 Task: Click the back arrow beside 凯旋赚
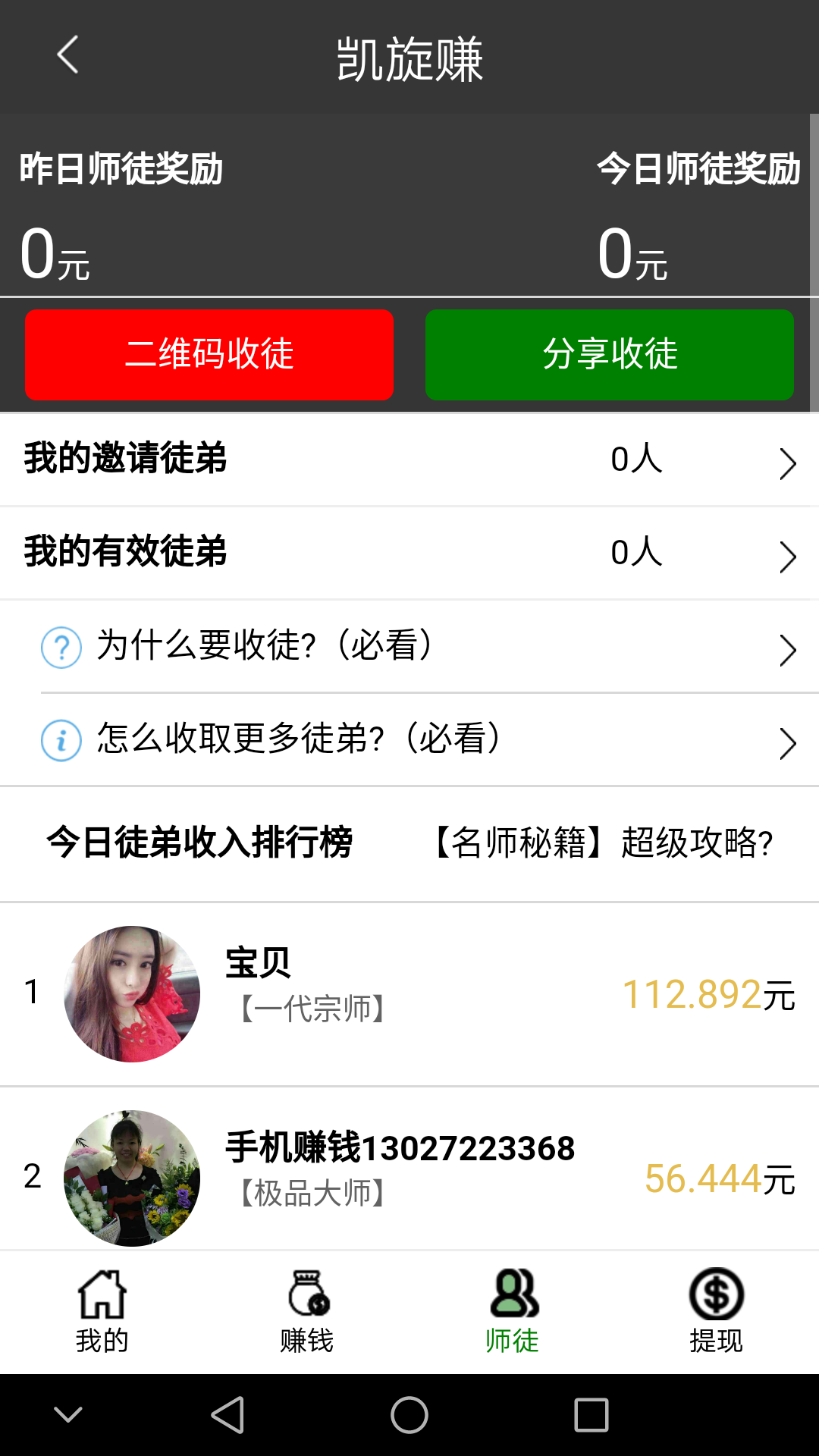[x=67, y=55]
